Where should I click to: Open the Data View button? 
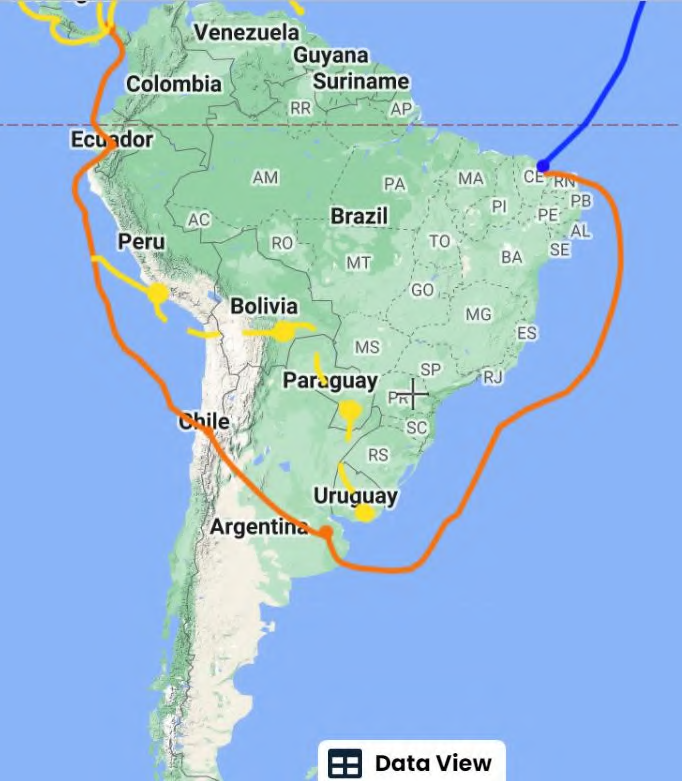(x=411, y=762)
